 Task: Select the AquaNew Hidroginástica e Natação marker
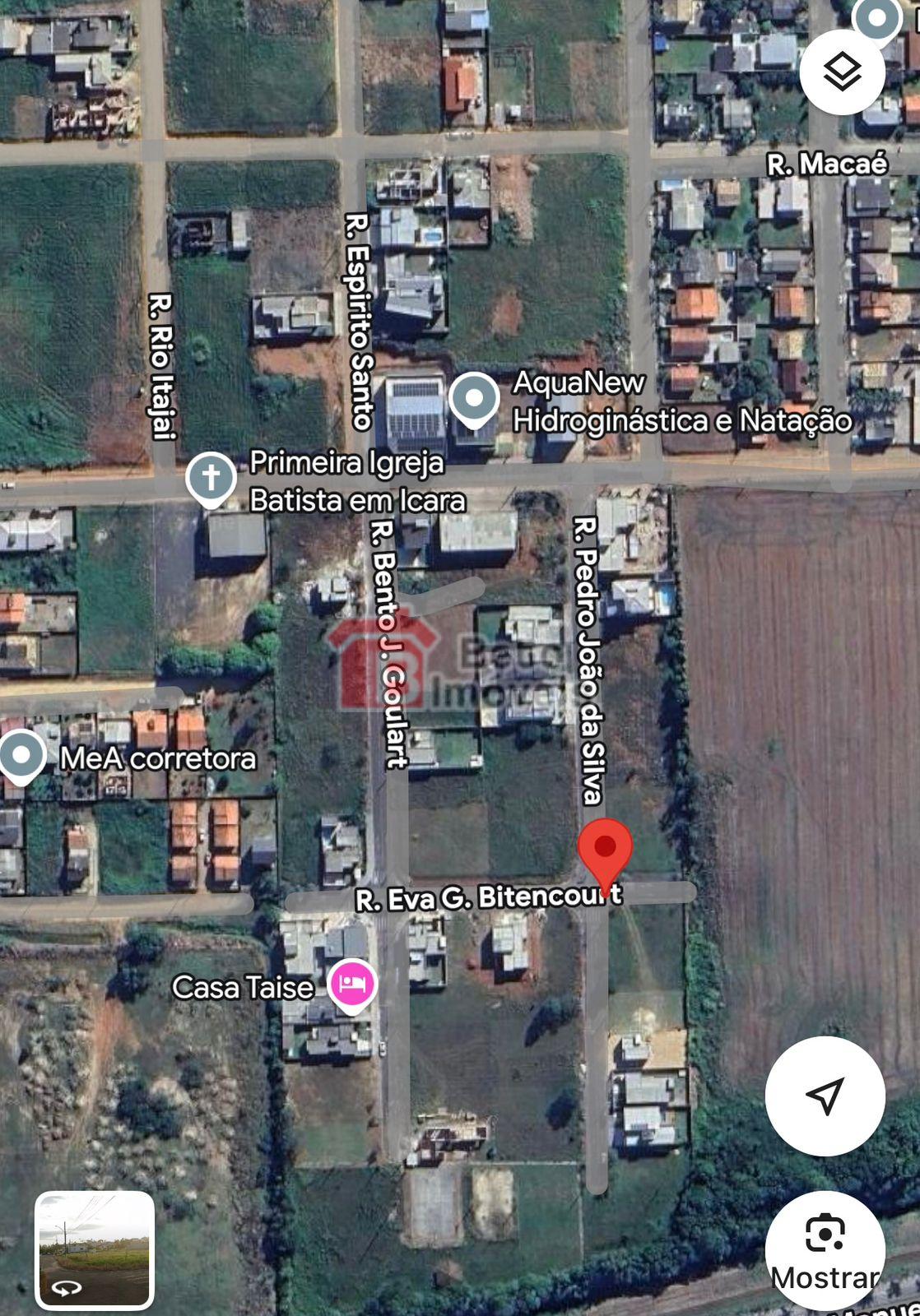(474, 398)
